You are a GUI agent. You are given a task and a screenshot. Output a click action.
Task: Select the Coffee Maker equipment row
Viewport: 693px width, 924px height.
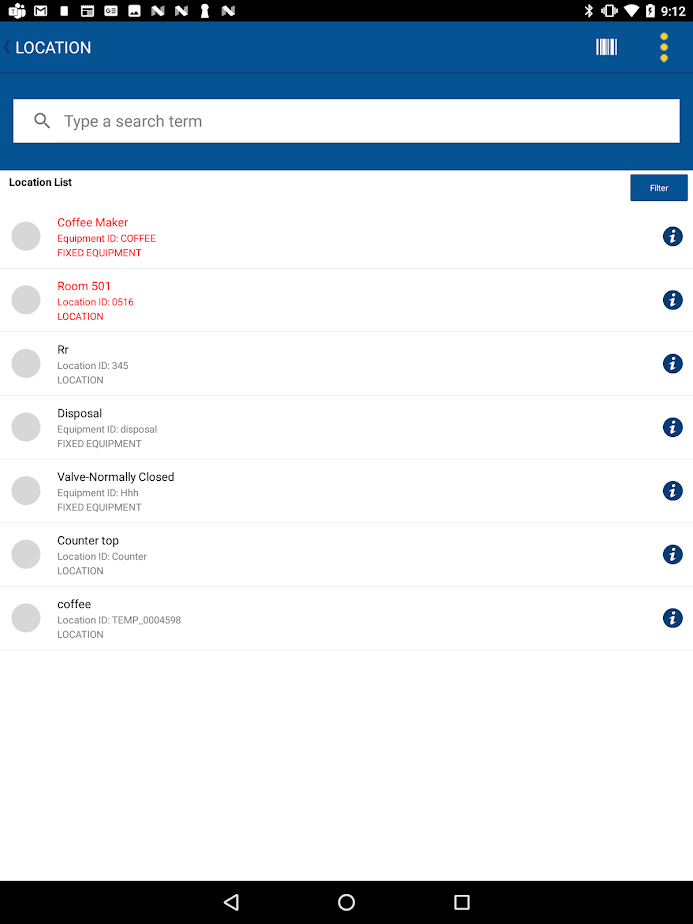[300, 237]
